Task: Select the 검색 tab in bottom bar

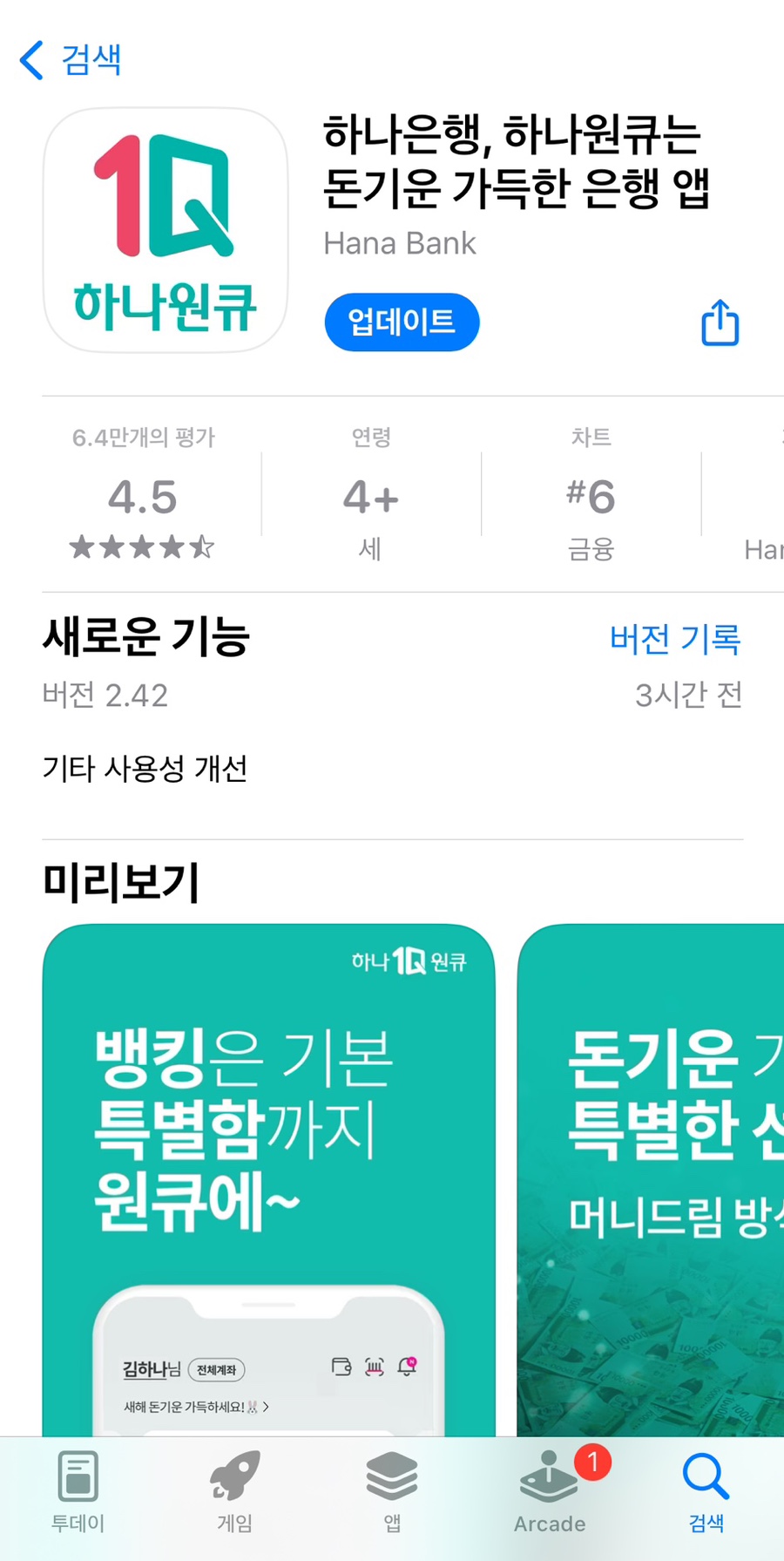Action: (706, 1492)
